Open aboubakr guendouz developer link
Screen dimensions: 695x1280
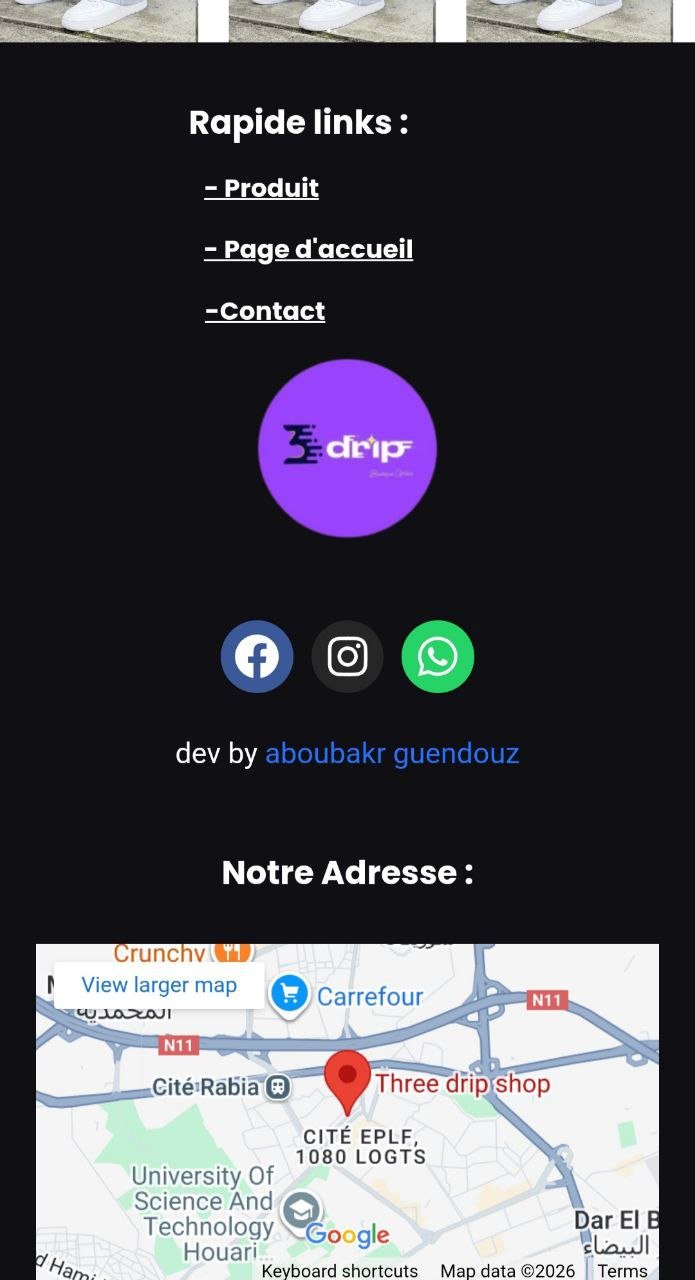click(391, 753)
